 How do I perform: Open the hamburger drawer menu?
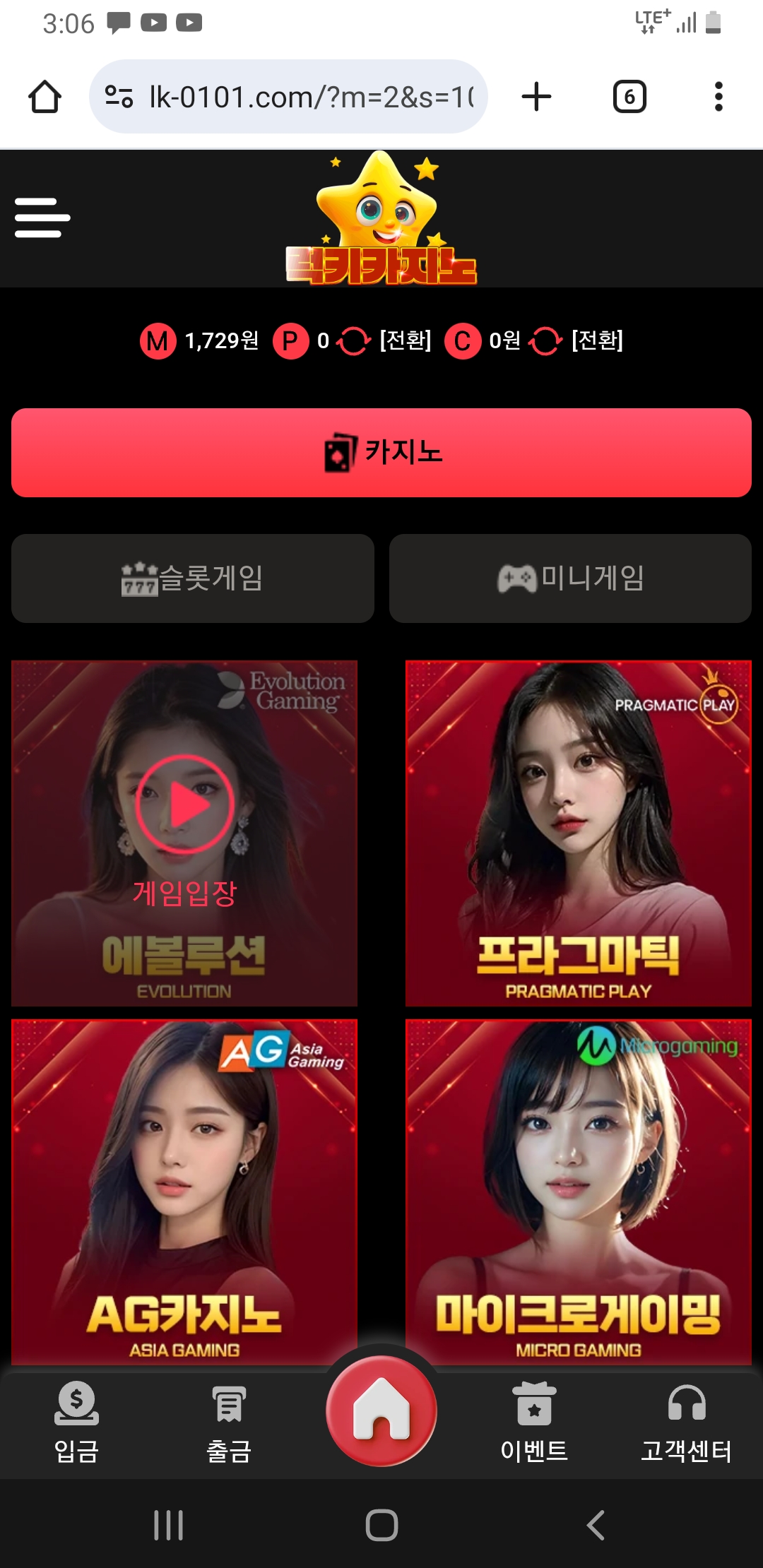point(42,218)
